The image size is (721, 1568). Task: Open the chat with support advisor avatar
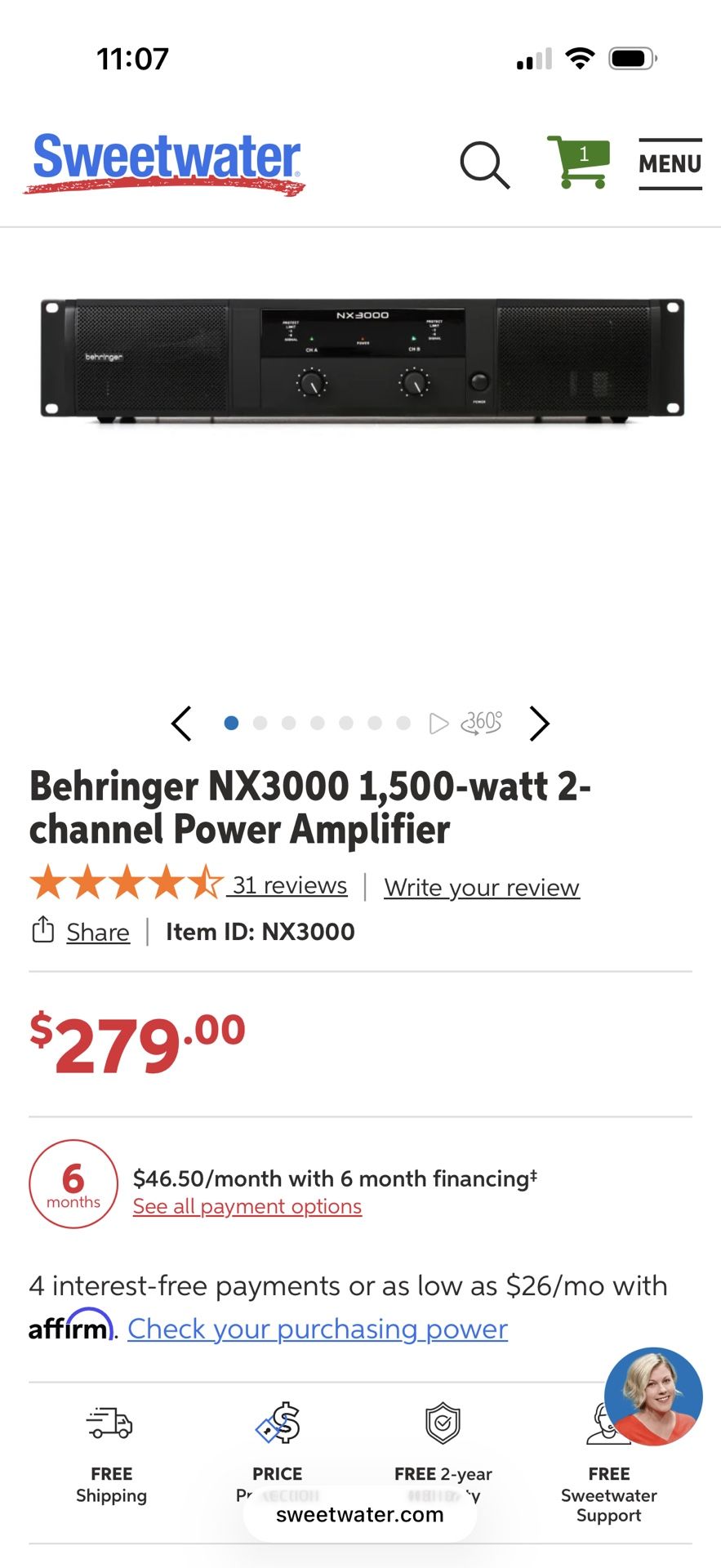click(x=653, y=1397)
